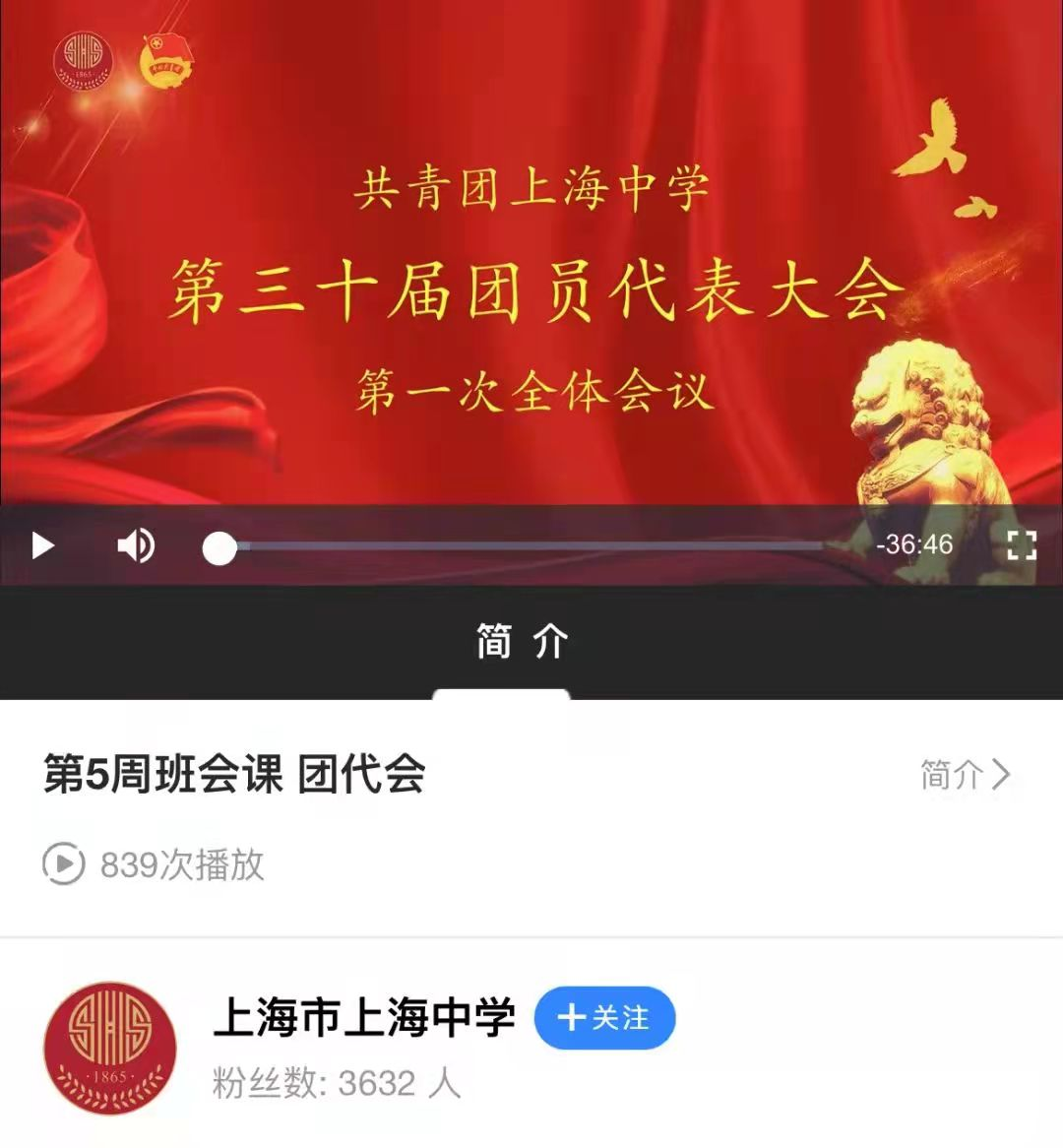Follow 上海市上海中学 with 关注 button
The width and height of the screenshot is (1063, 1148).
(x=604, y=1017)
